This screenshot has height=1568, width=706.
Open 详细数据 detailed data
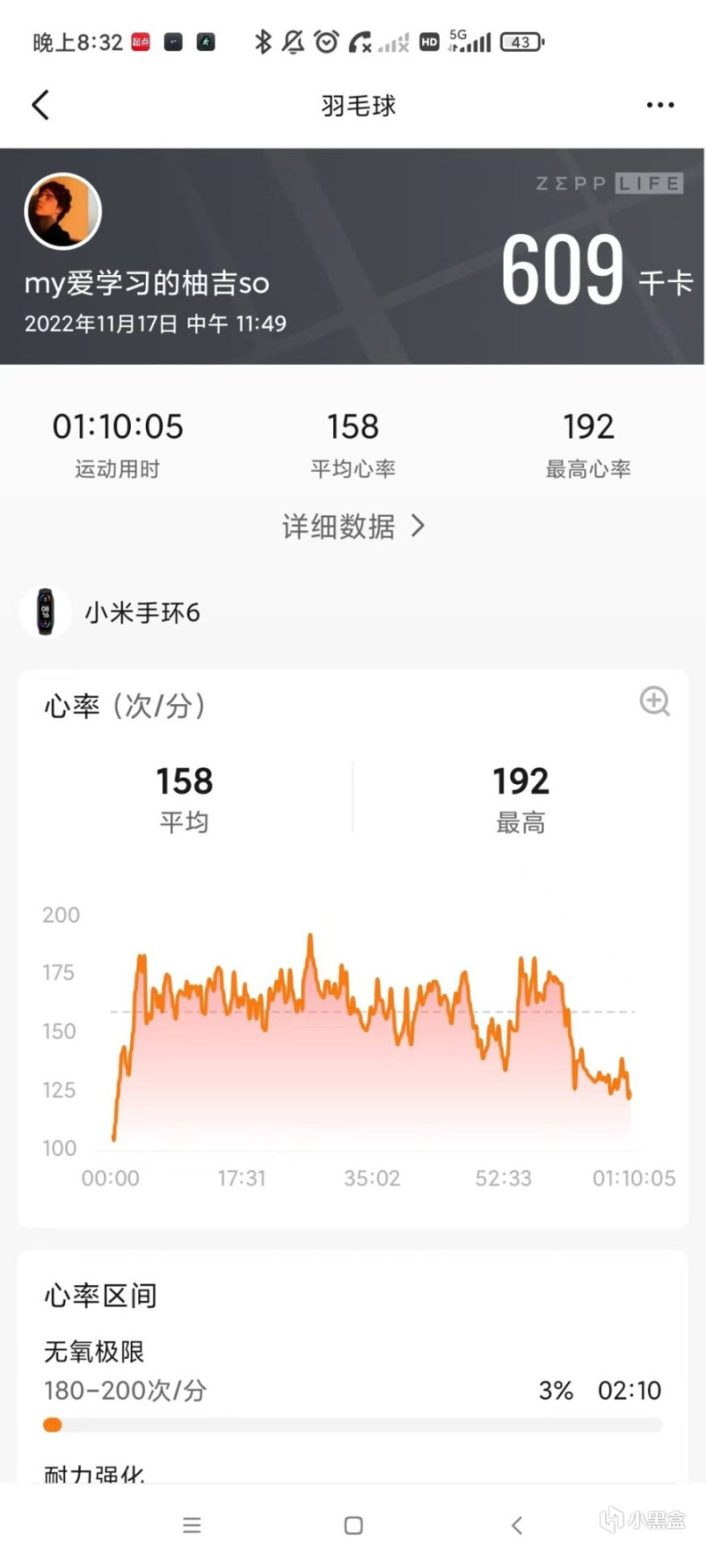[x=353, y=527]
